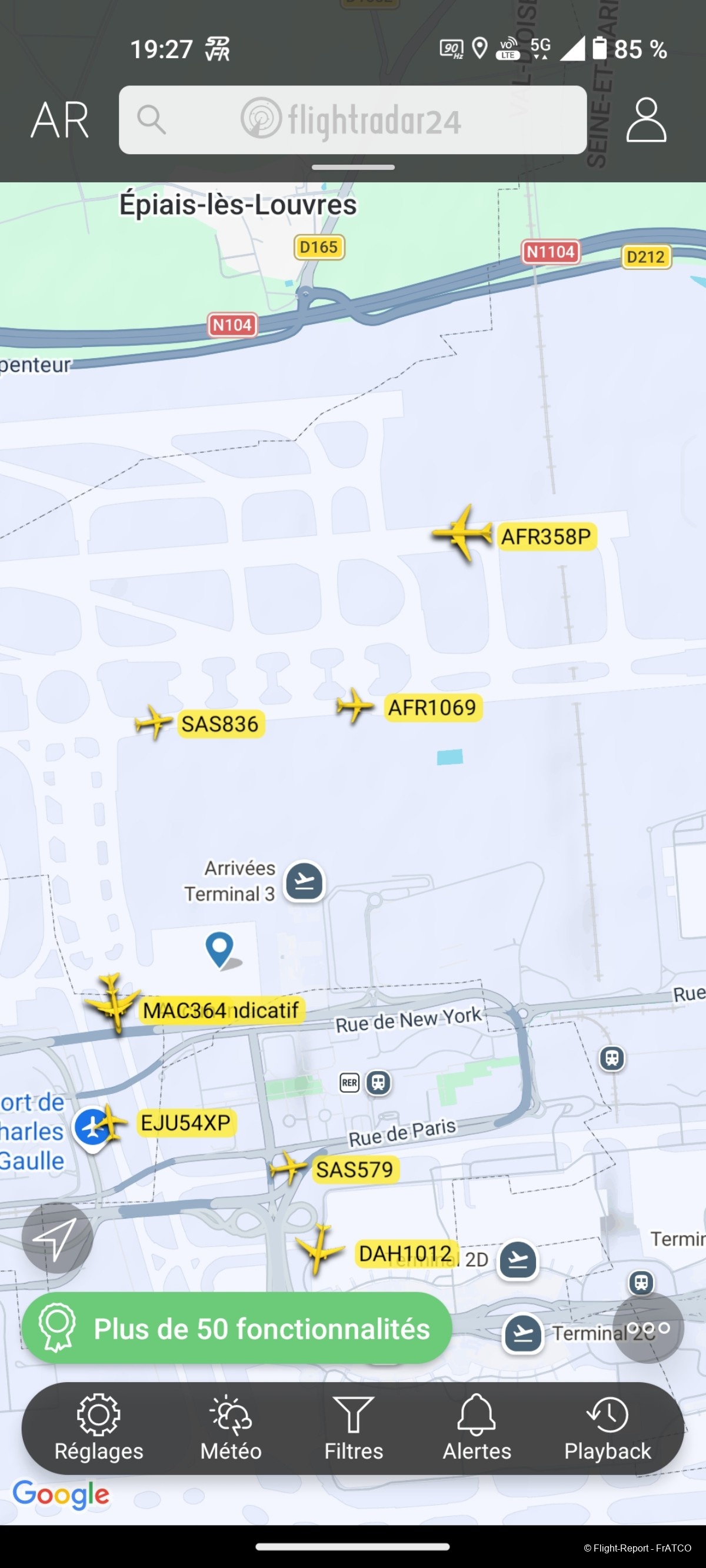Select flight AFR1069 aircraft marker

point(354,706)
